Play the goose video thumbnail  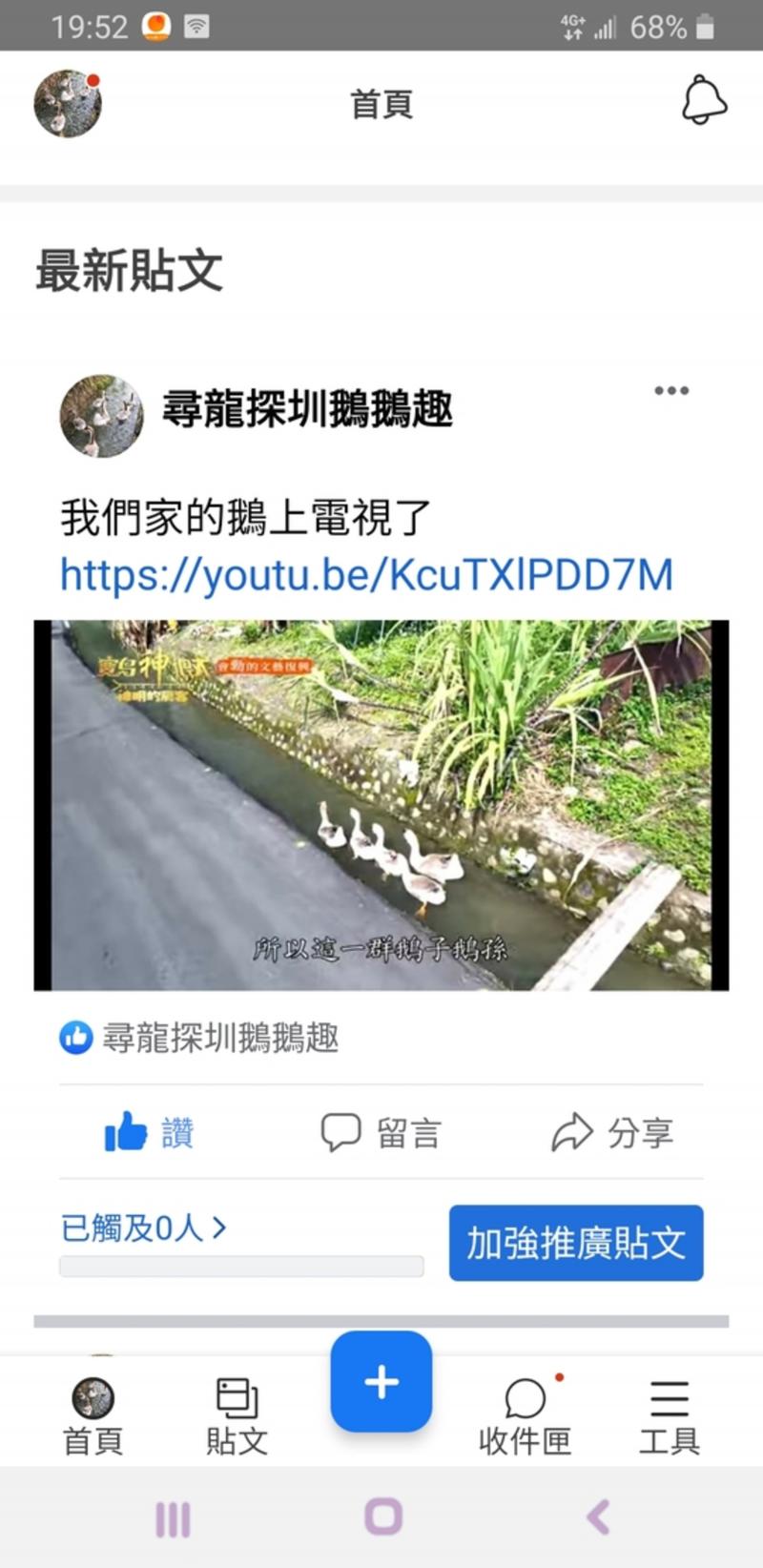point(381,806)
